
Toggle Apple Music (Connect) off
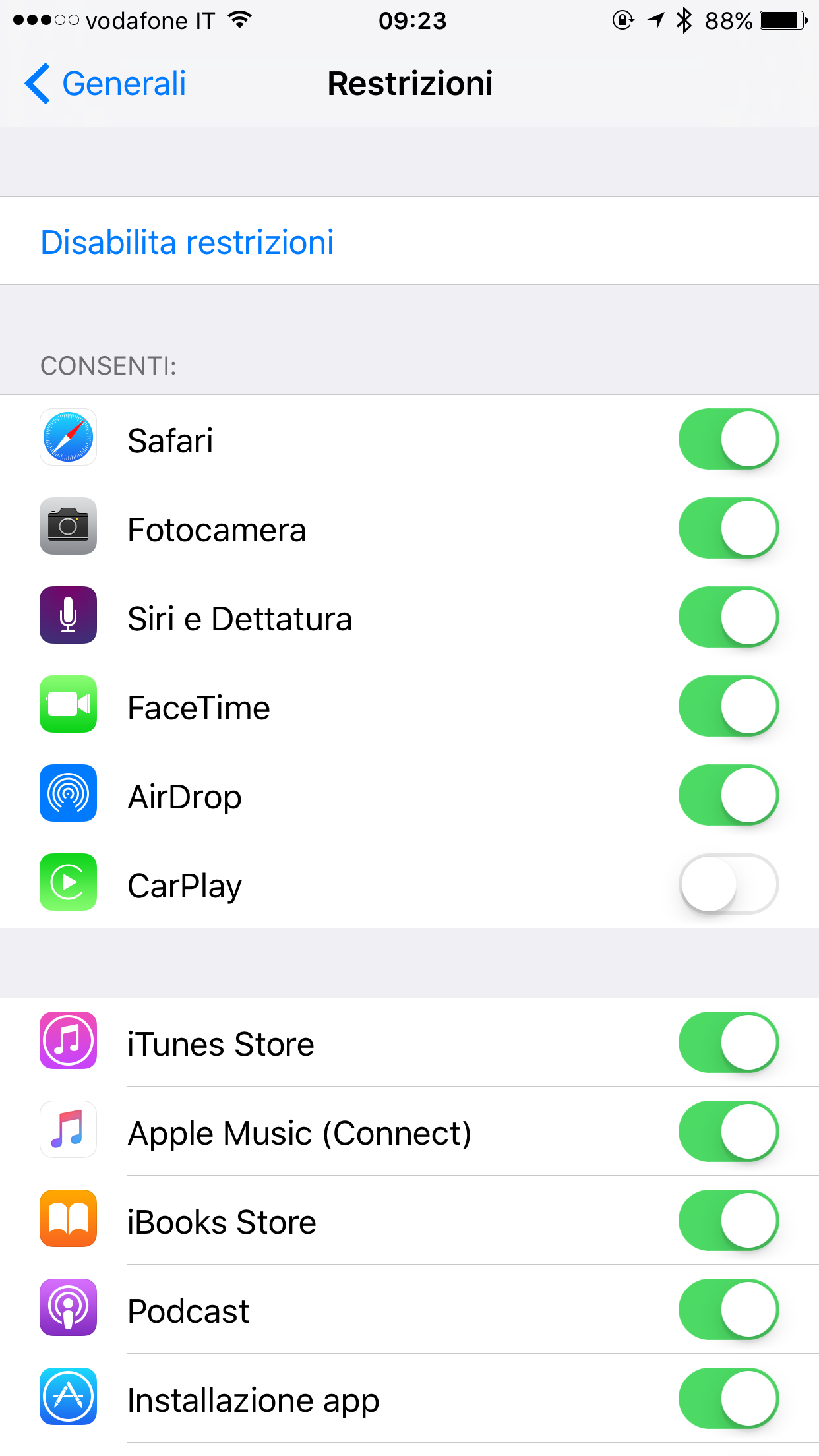(x=728, y=1132)
